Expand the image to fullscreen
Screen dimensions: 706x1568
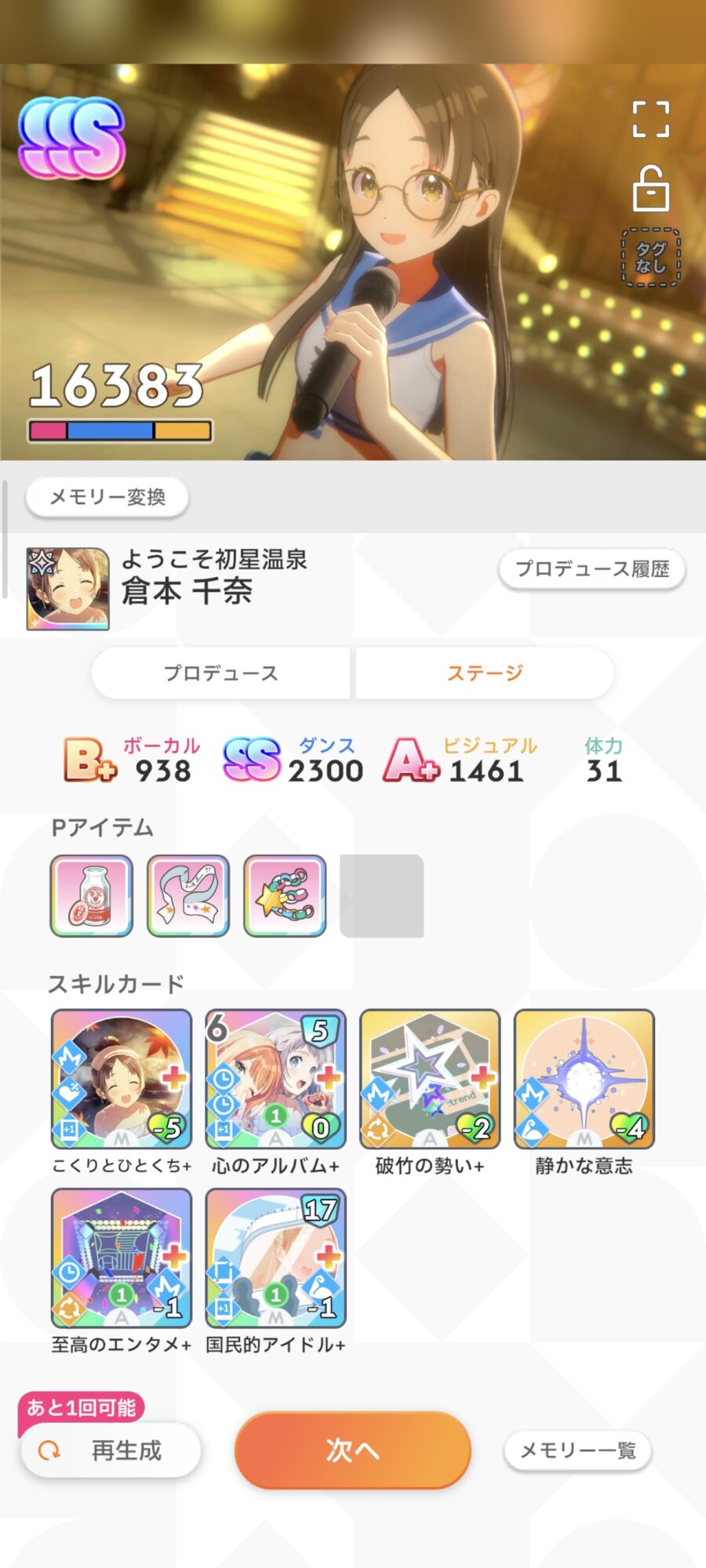click(650, 119)
